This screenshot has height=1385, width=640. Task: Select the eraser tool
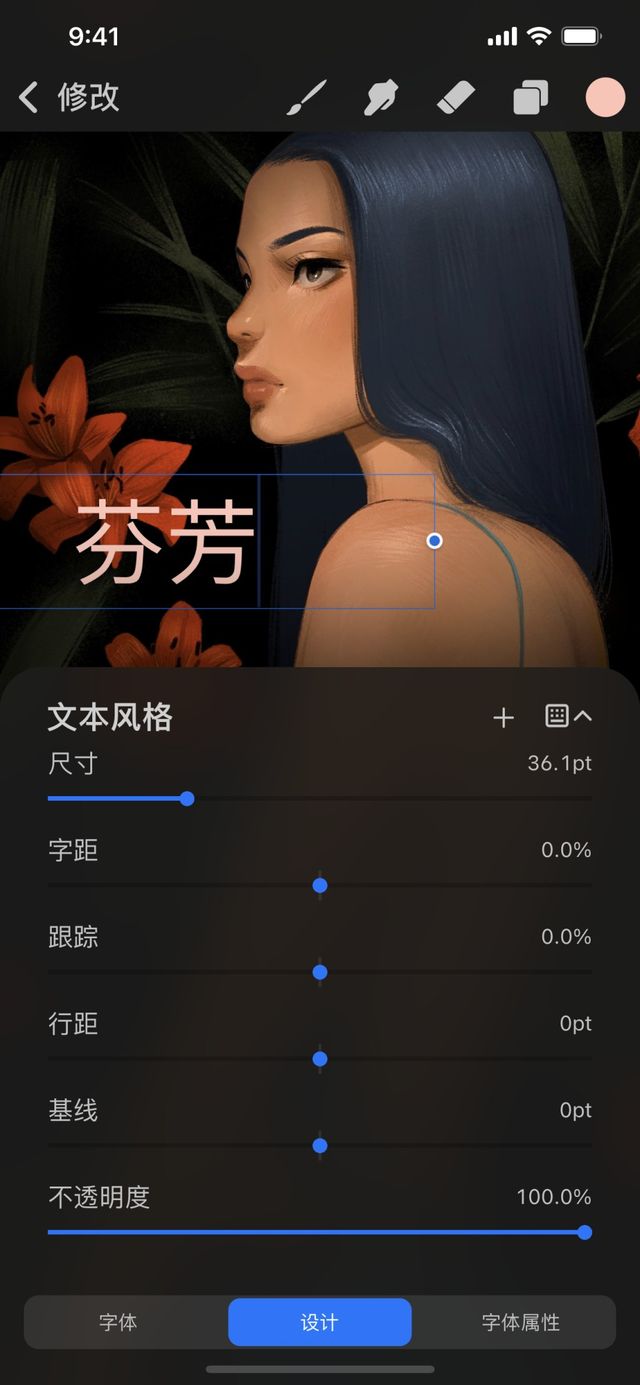[456, 98]
